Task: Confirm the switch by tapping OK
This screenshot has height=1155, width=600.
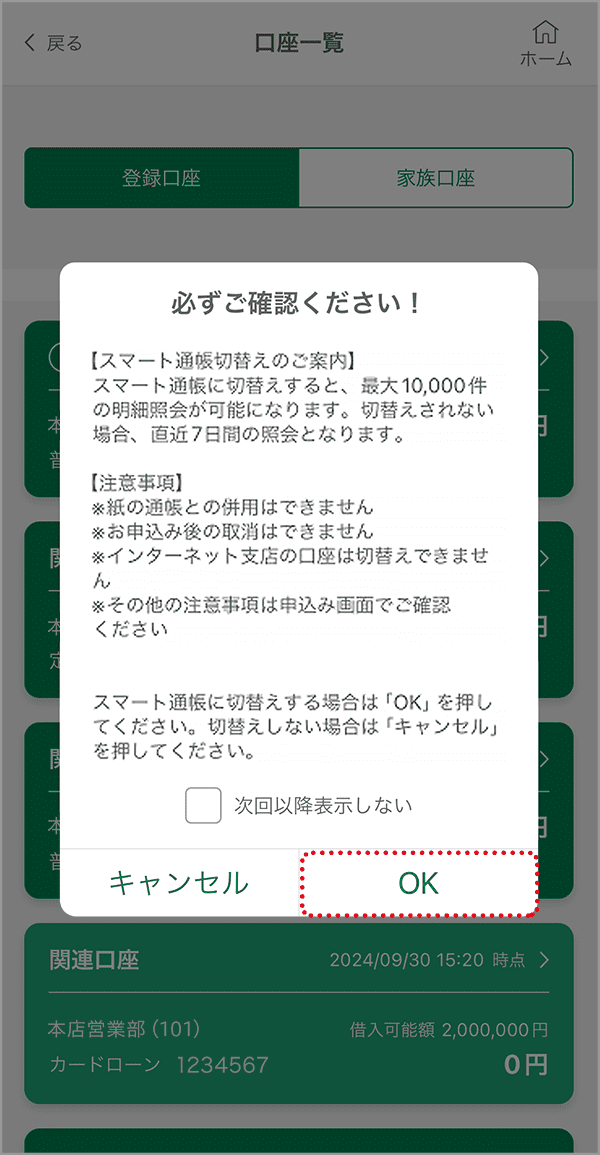Action: coord(418,883)
